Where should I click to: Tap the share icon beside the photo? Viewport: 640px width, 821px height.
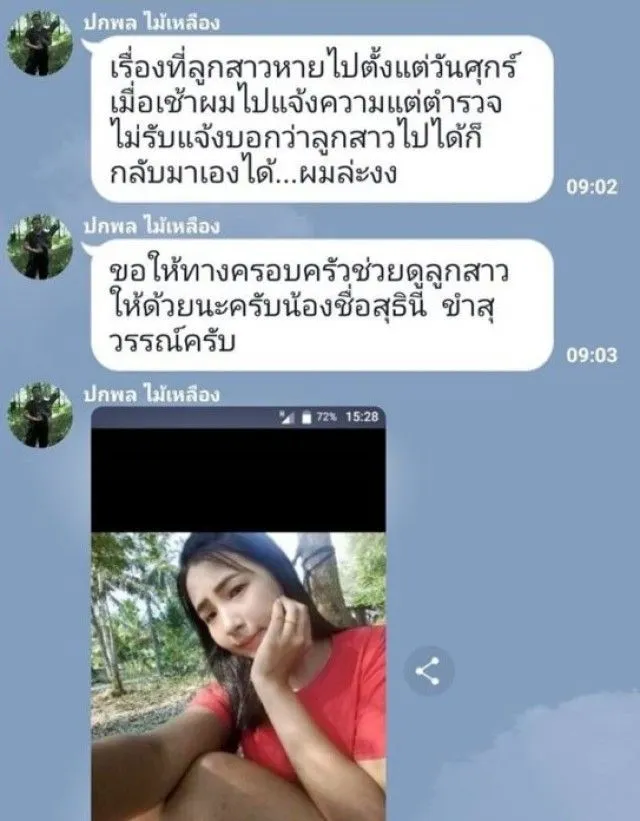428,672
